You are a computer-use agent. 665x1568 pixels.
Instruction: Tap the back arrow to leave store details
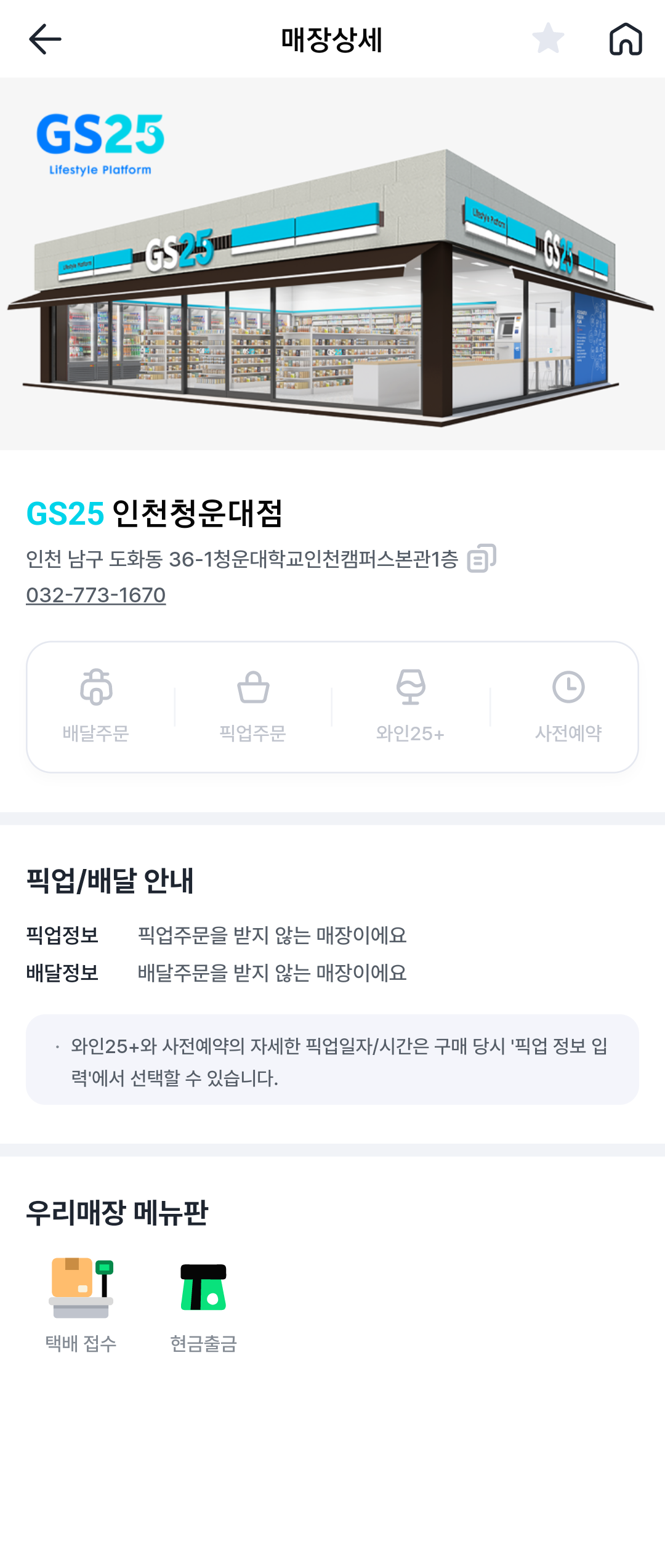click(42, 39)
